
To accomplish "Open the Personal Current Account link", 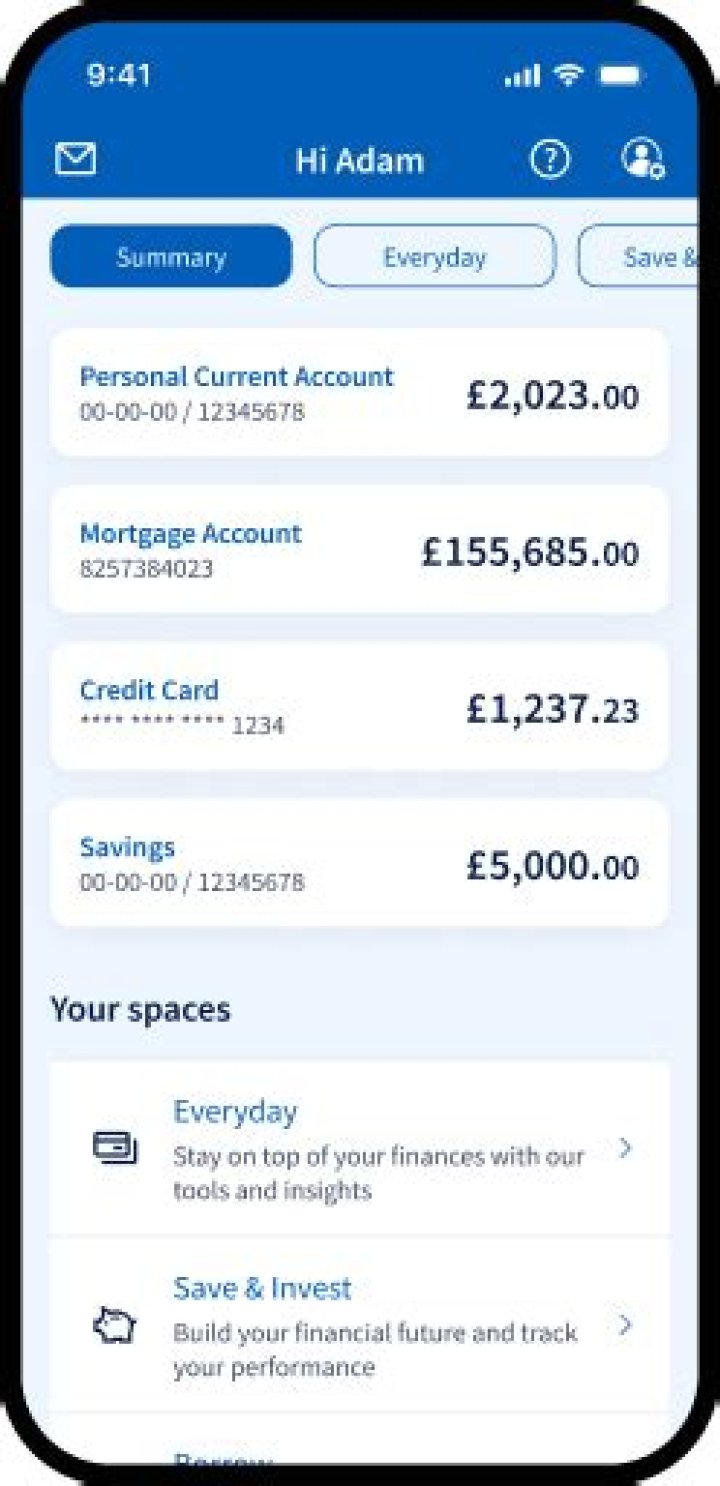I will point(236,377).
